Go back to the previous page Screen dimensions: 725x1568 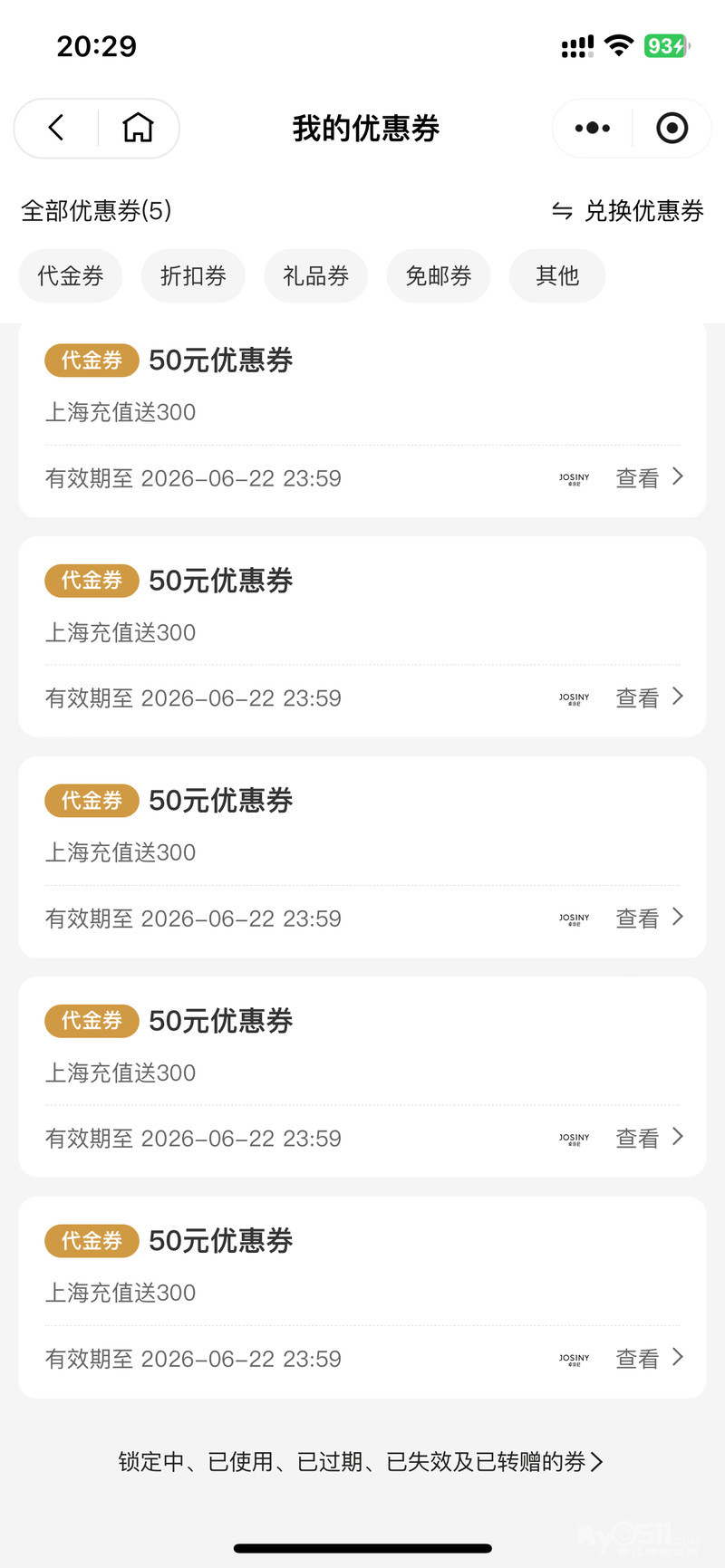click(x=56, y=128)
